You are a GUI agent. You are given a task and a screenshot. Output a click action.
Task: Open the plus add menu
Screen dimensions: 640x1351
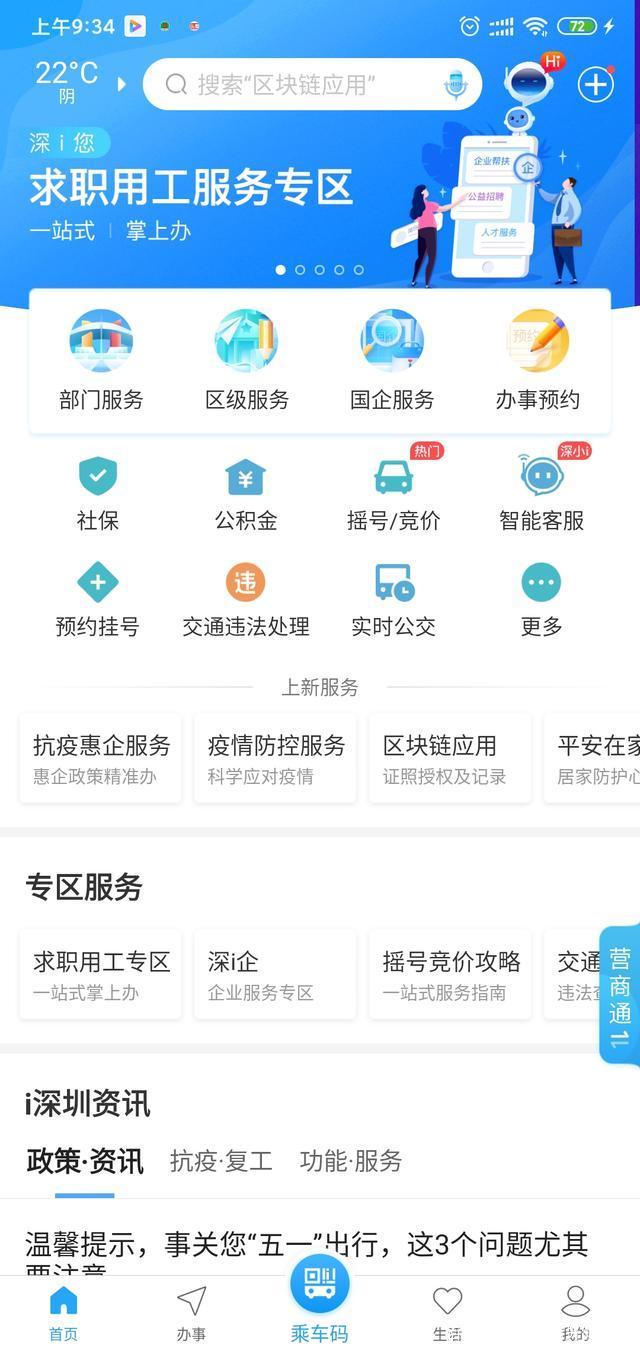click(595, 85)
